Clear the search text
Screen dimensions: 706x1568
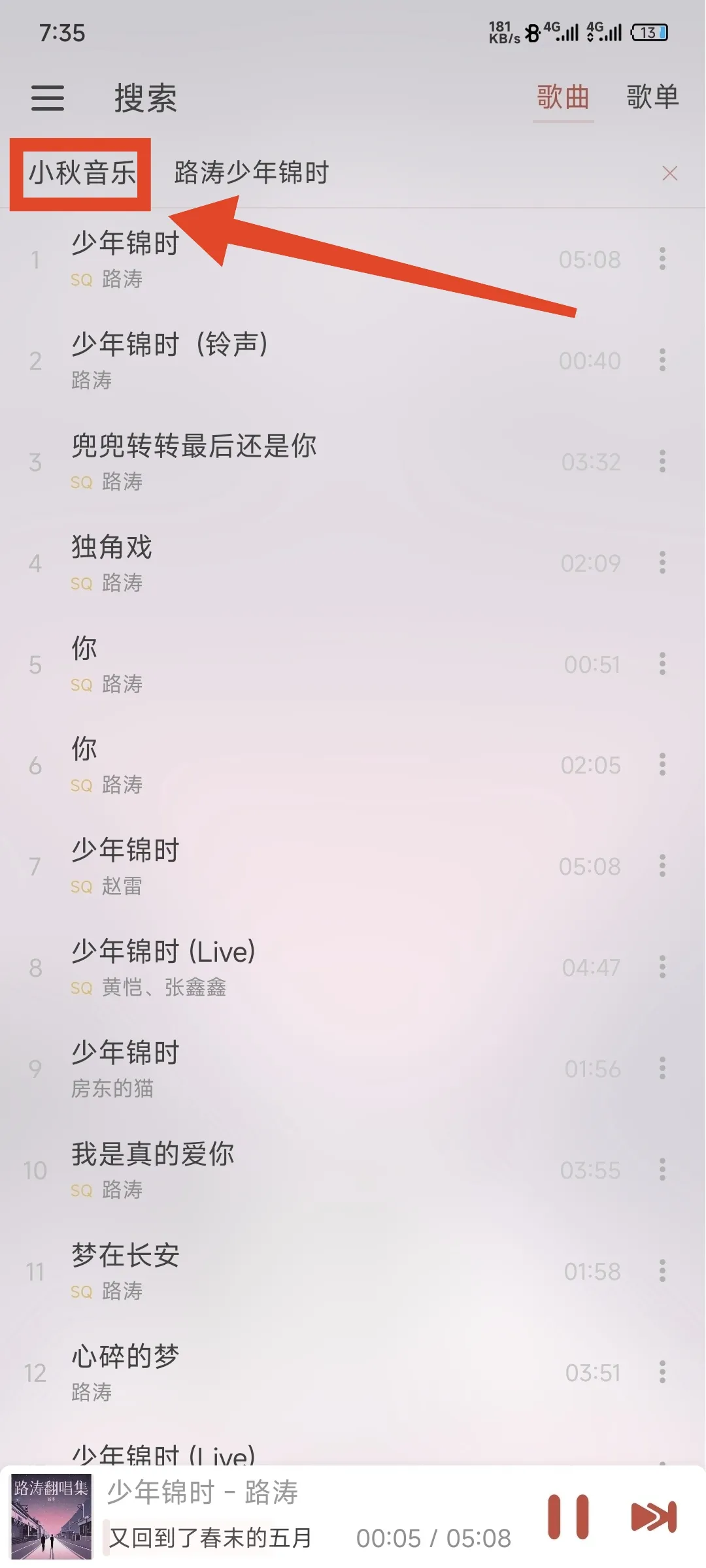[x=669, y=173]
